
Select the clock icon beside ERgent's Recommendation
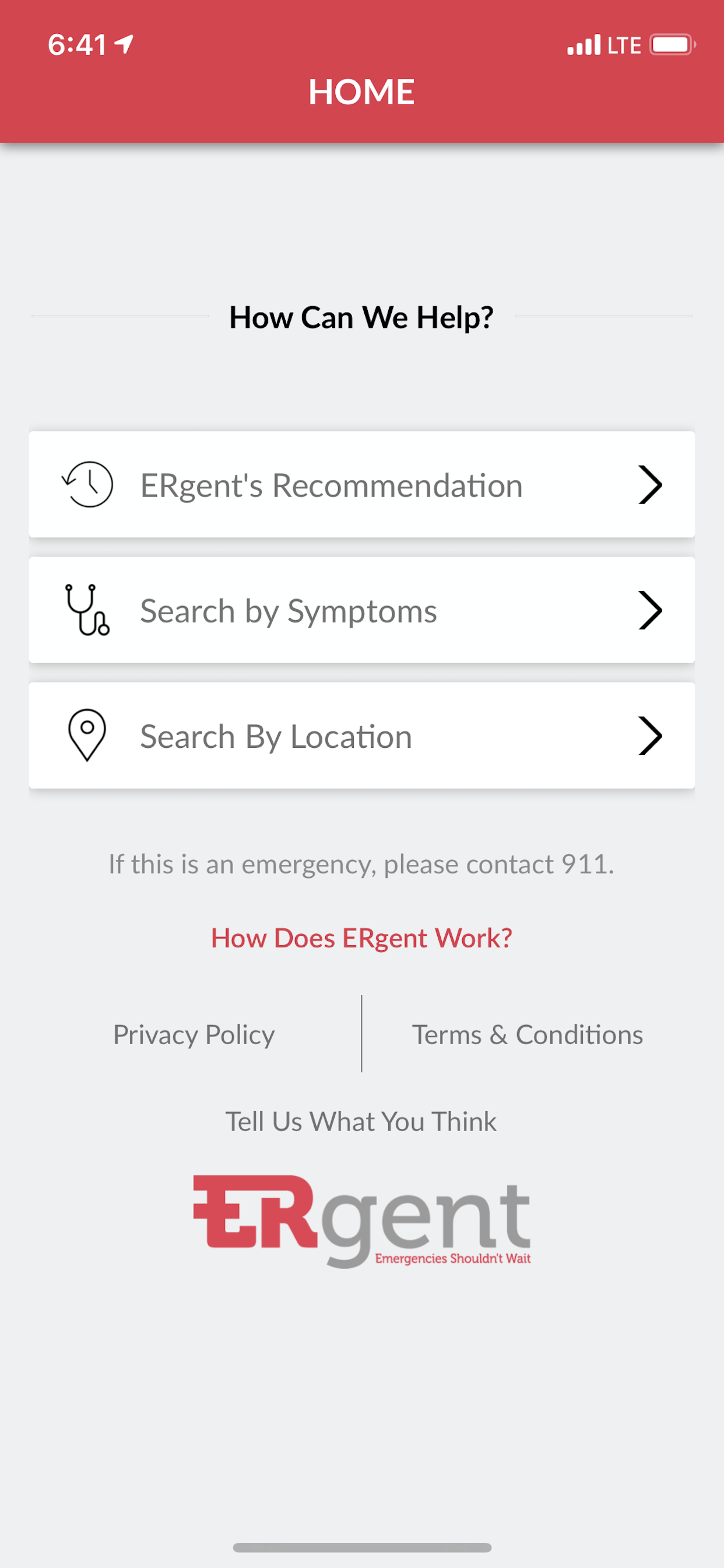[x=87, y=484]
